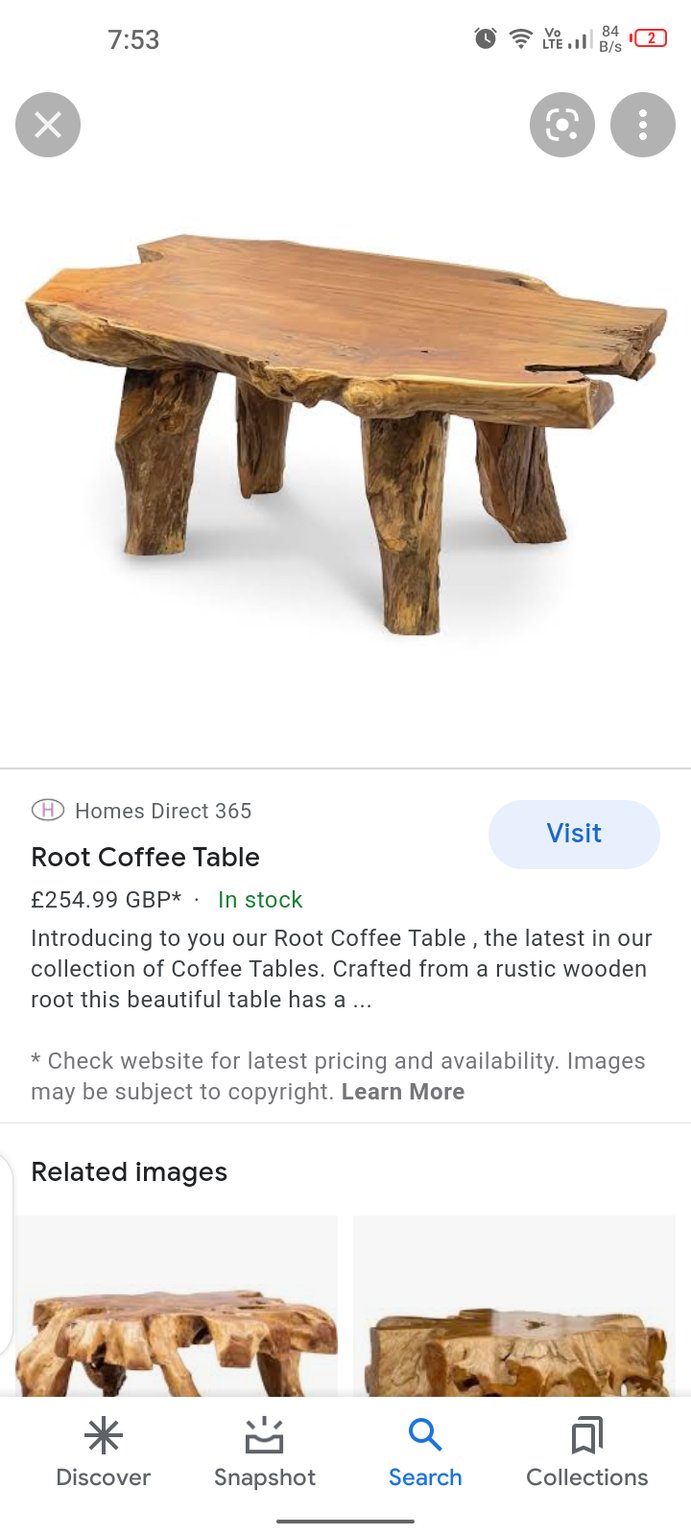Open the first related root table image

tap(177, 1306)
